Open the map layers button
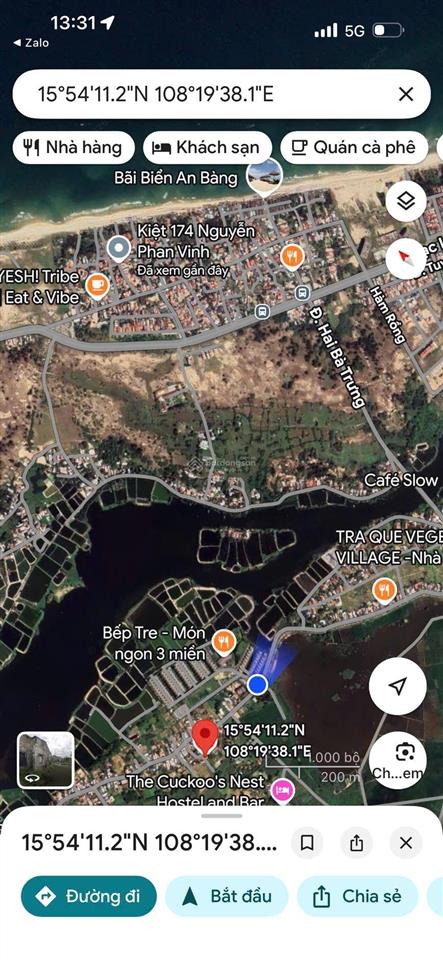 coord(406,201)
